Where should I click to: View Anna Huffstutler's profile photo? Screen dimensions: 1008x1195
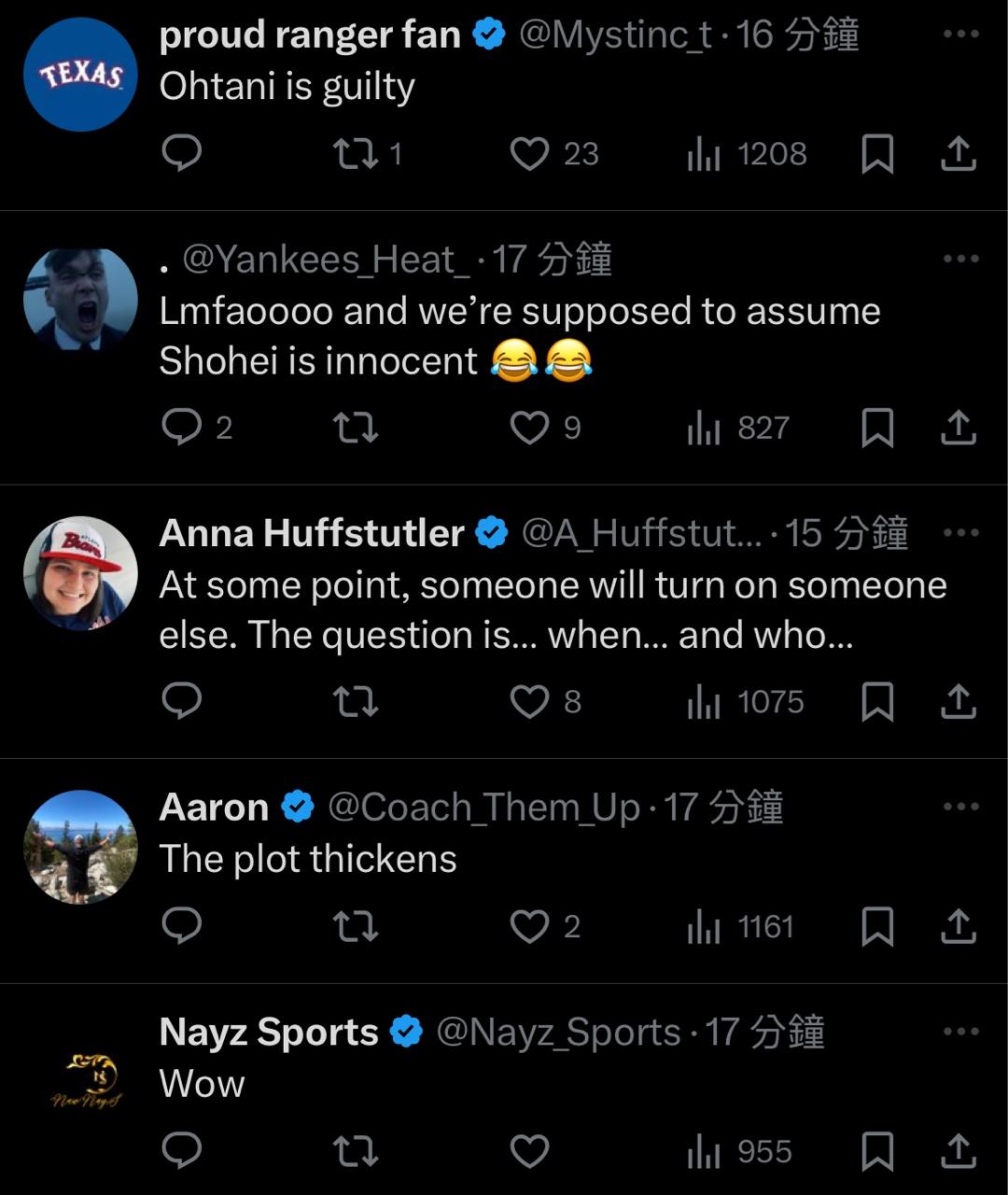pyautogui.click(x=80, y=573)
